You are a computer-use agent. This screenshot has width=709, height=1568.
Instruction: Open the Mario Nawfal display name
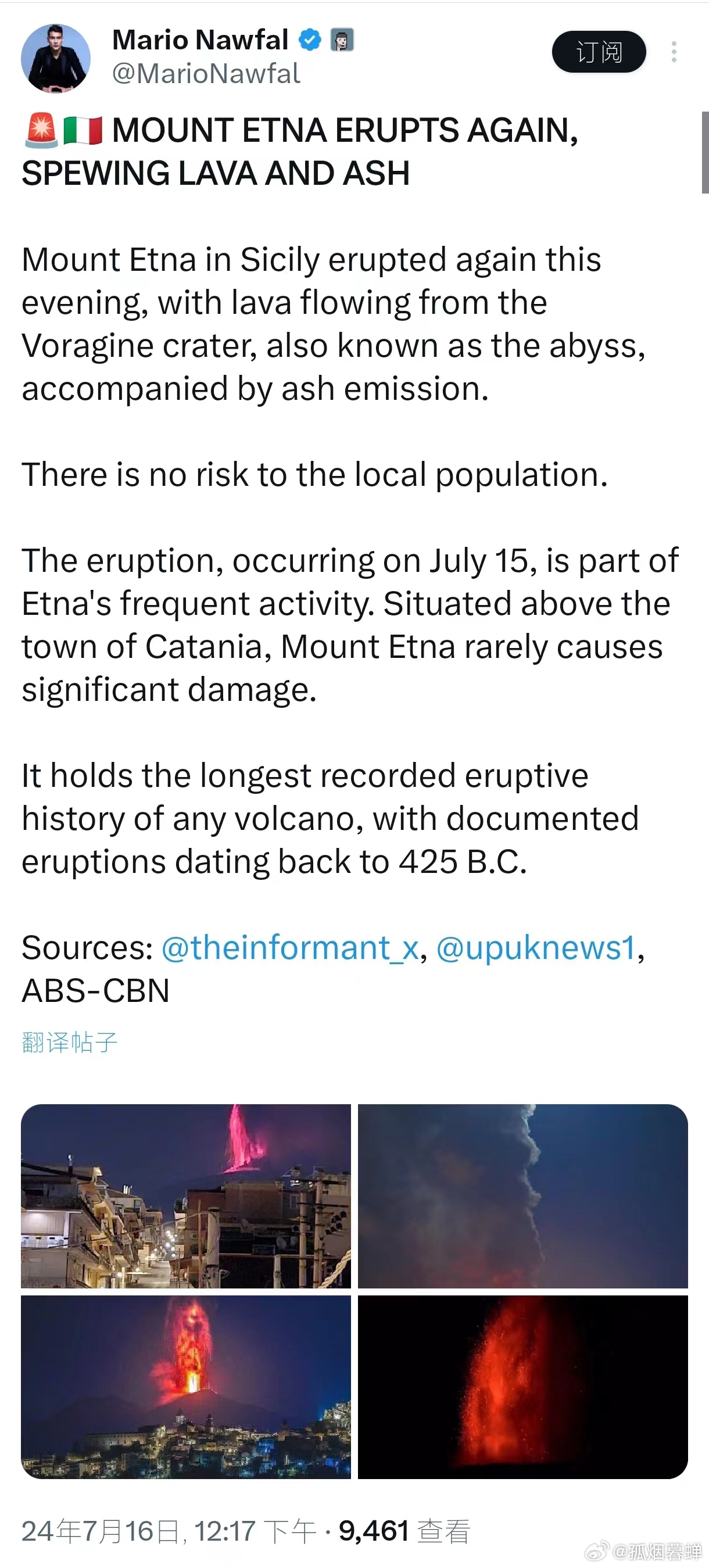200,40
